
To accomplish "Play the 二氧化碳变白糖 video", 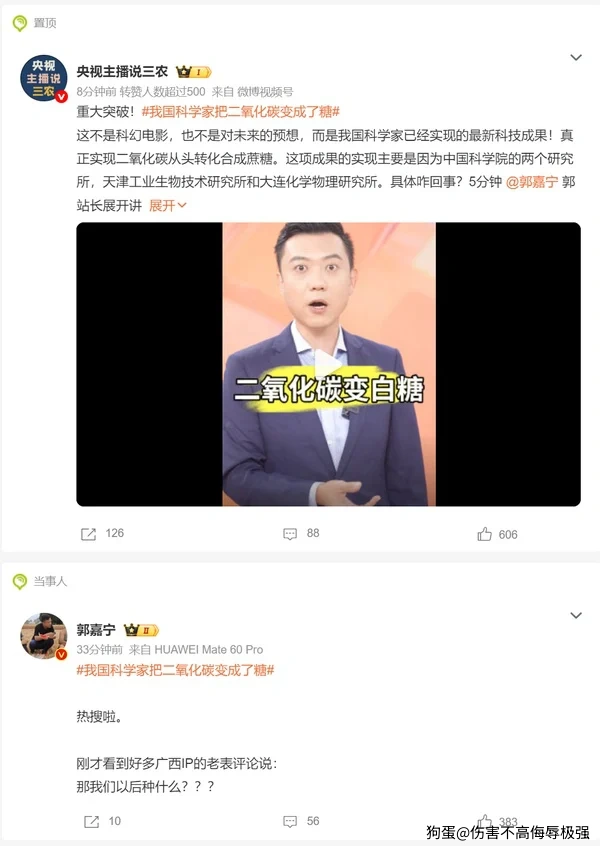I will point(328,364).
